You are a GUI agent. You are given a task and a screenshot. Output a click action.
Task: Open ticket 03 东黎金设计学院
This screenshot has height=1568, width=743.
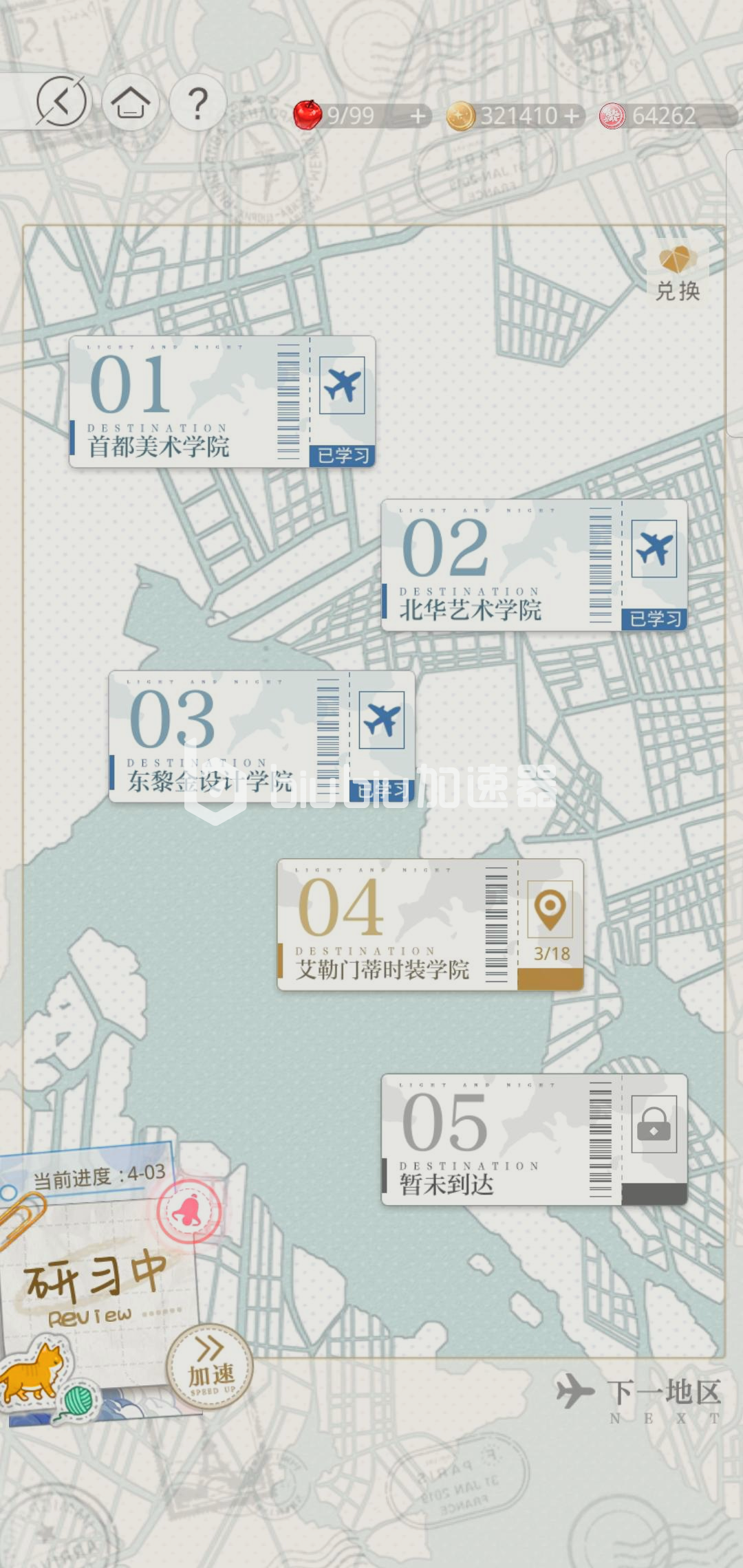point(261,736)
